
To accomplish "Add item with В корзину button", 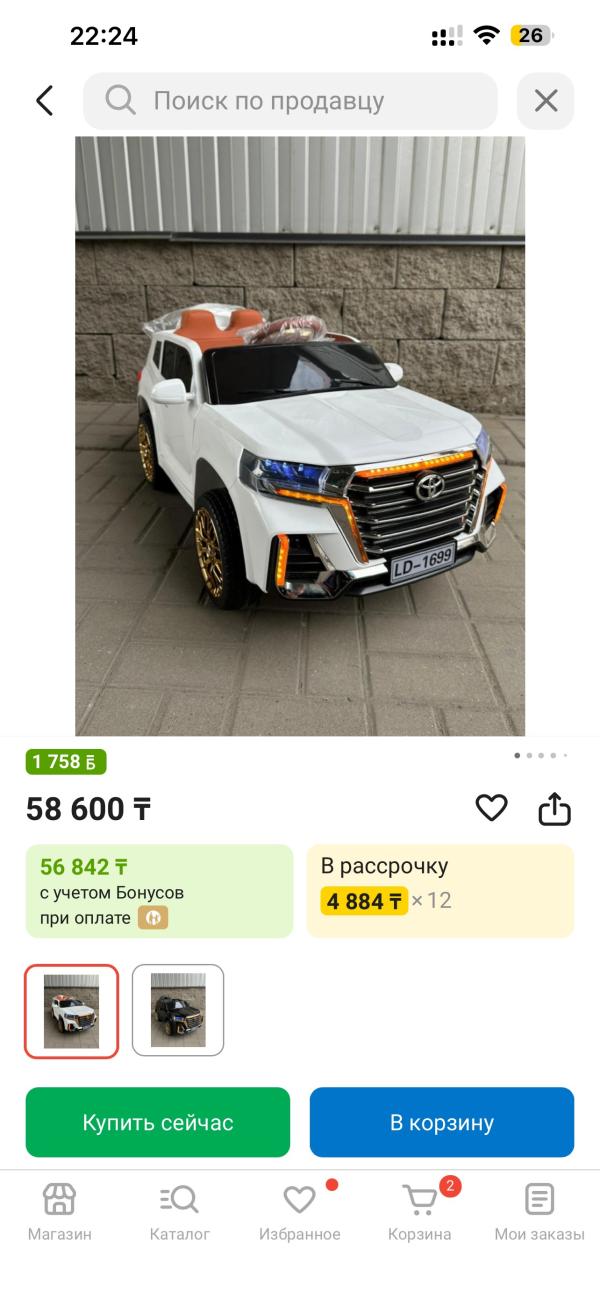I will coord(442,1122).
